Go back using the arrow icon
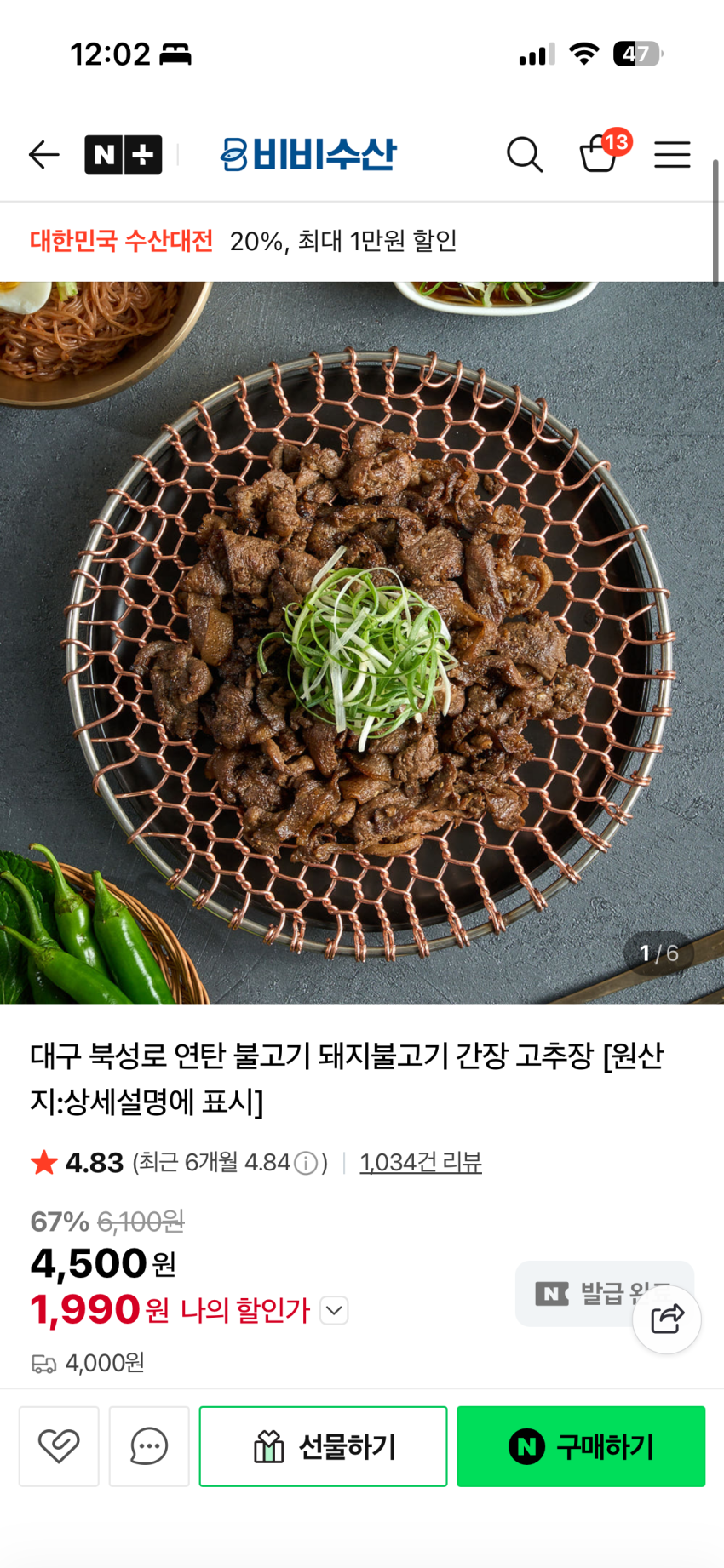Viewport: 724px width, 1568px height. point(43,155)
